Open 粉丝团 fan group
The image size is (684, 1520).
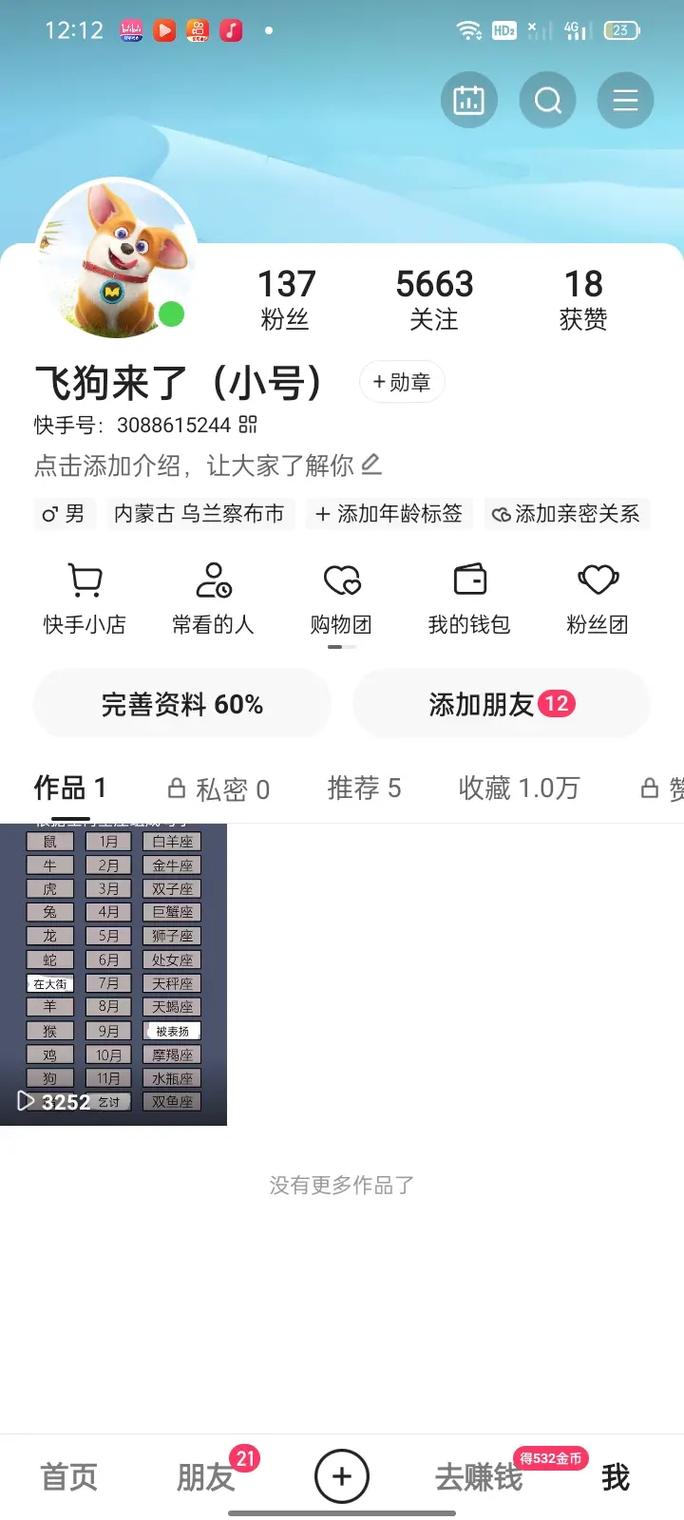pos(597,599)
